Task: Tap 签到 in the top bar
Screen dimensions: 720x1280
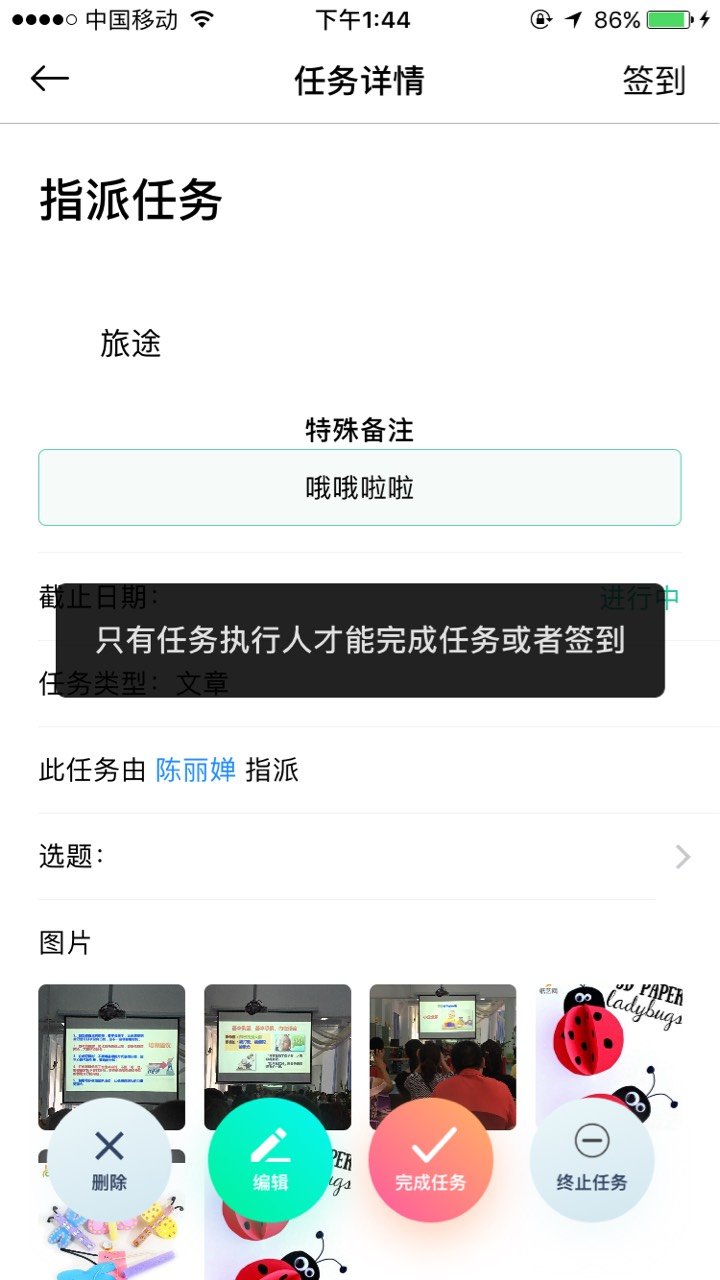Action: (654, 81)
